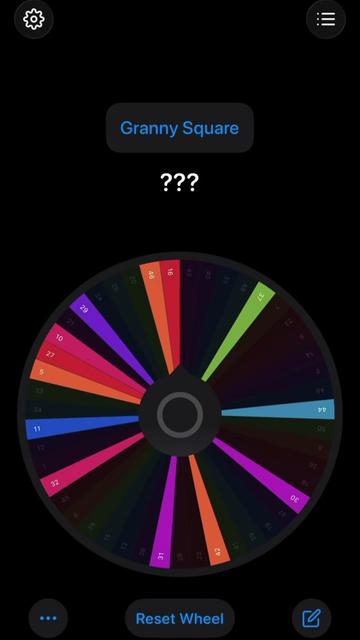Tap the Granny Square title button
This screenshot has width=360, height=640.
(180, 128)
